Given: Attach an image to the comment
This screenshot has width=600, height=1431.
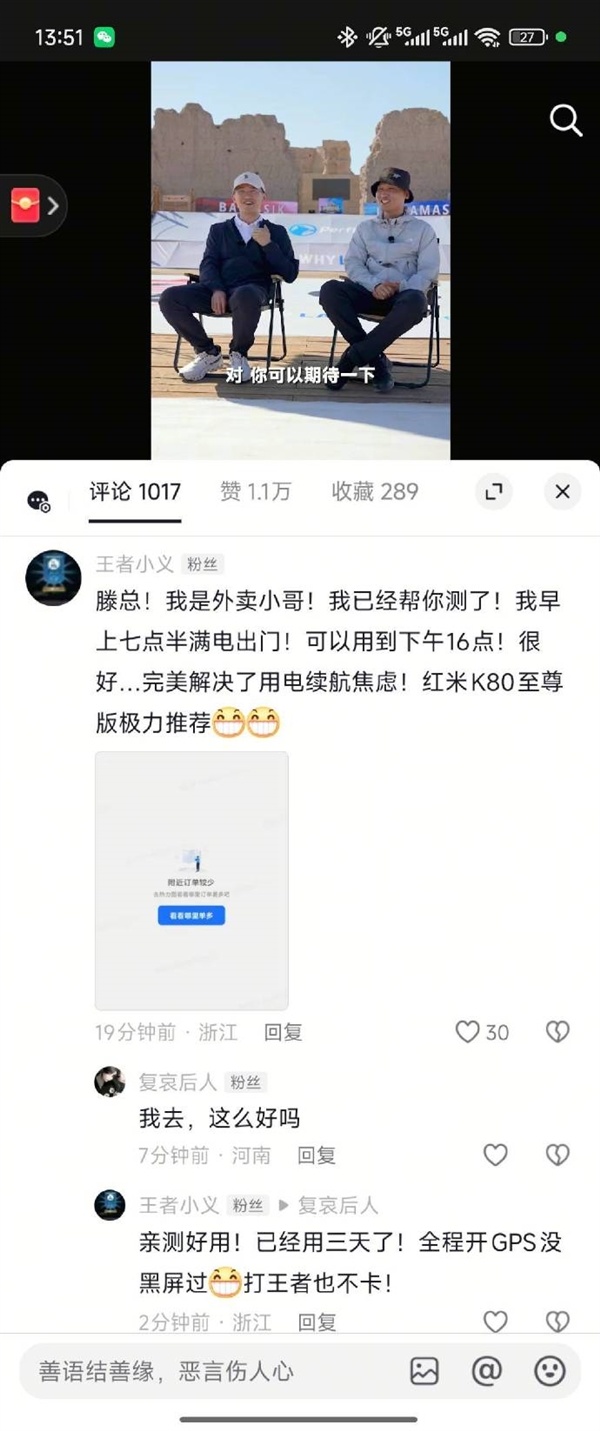Looking at the screenshot, I should 425,1371.
